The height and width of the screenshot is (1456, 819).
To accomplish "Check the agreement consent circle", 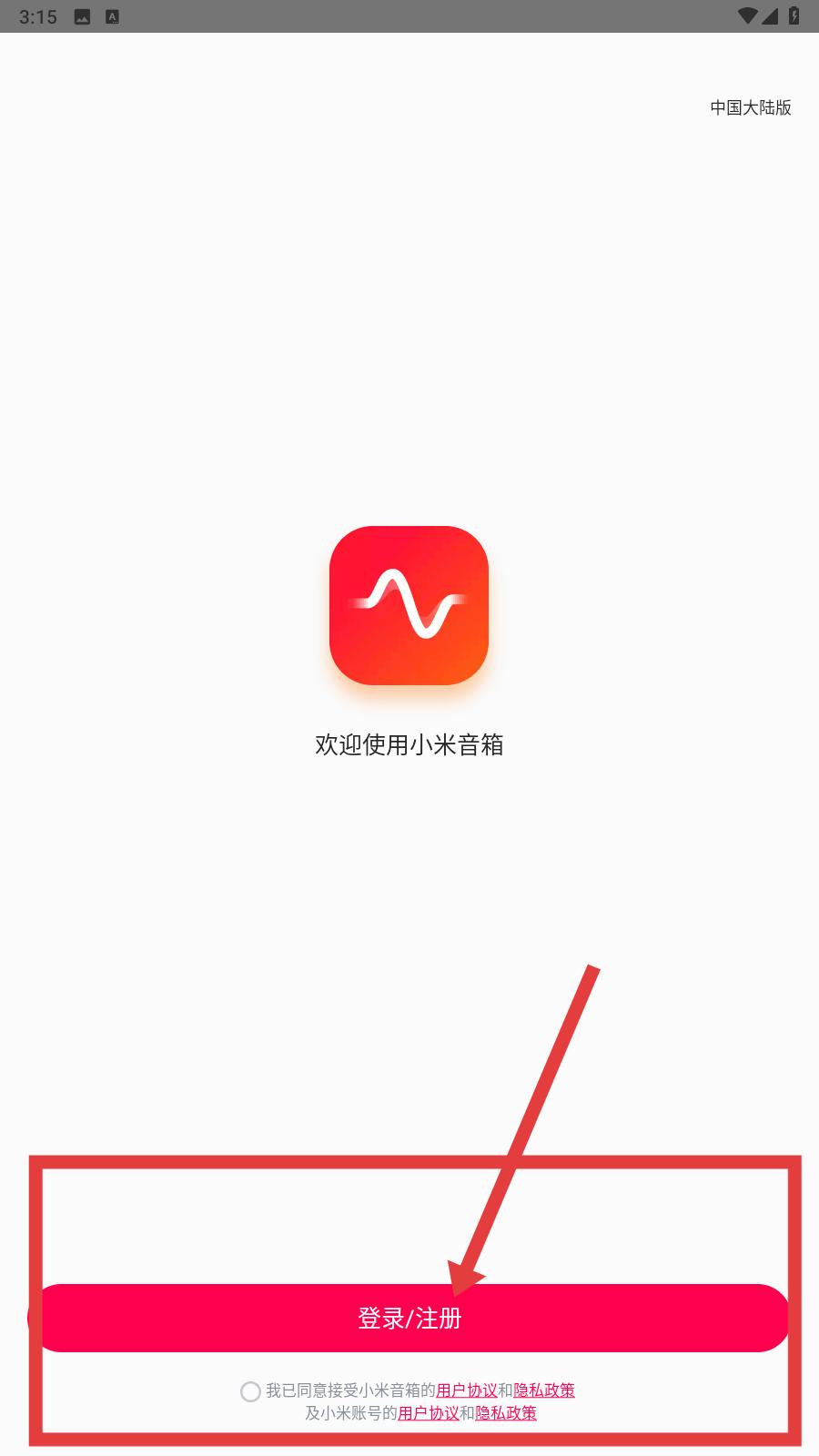I will (x=250, y=1391).
